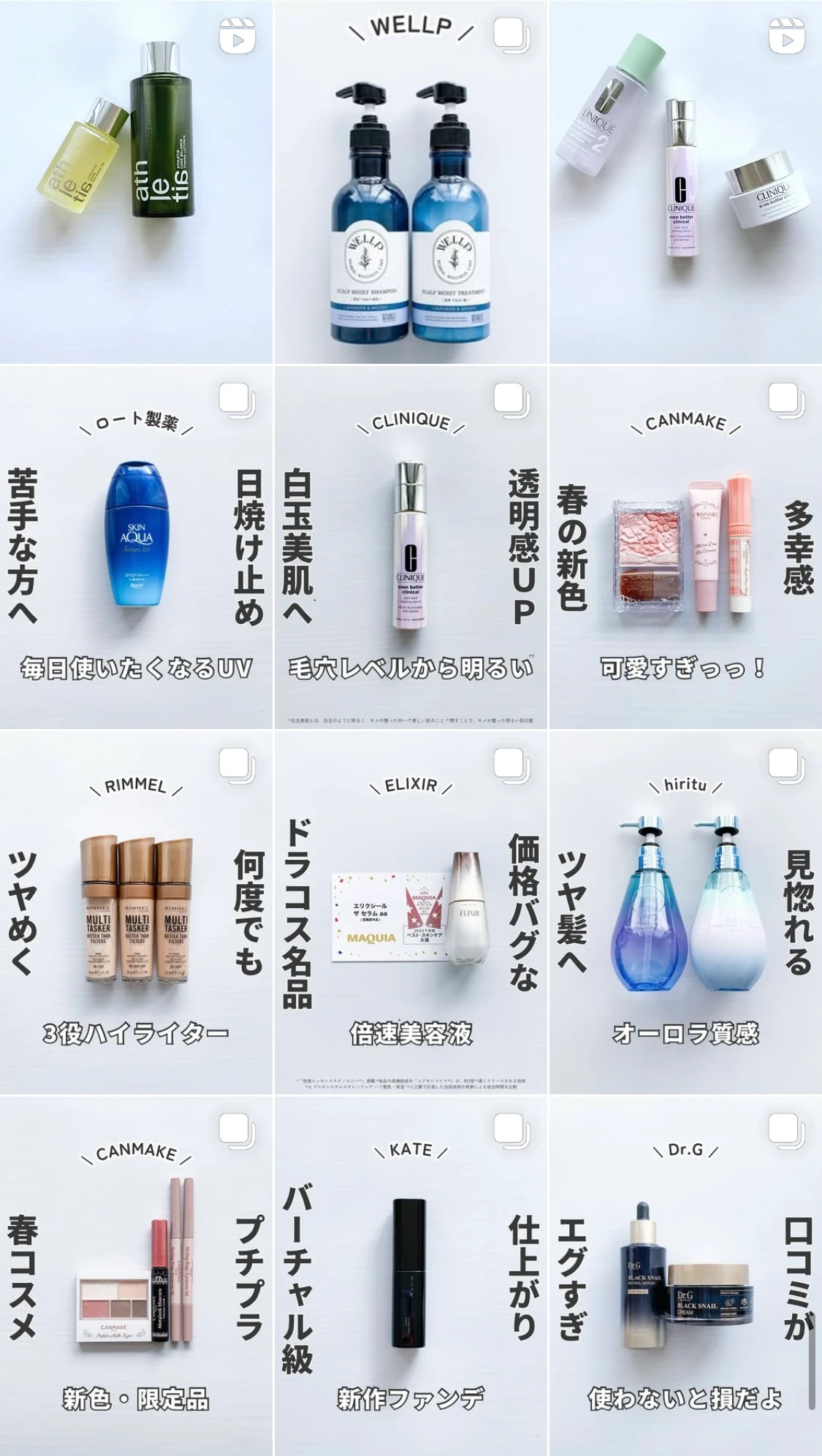The width and height of the screenshot is (822, 1456).
Task: View the ロート製薬 Skin Aqua sunscreen post
Action: [136, 546]
